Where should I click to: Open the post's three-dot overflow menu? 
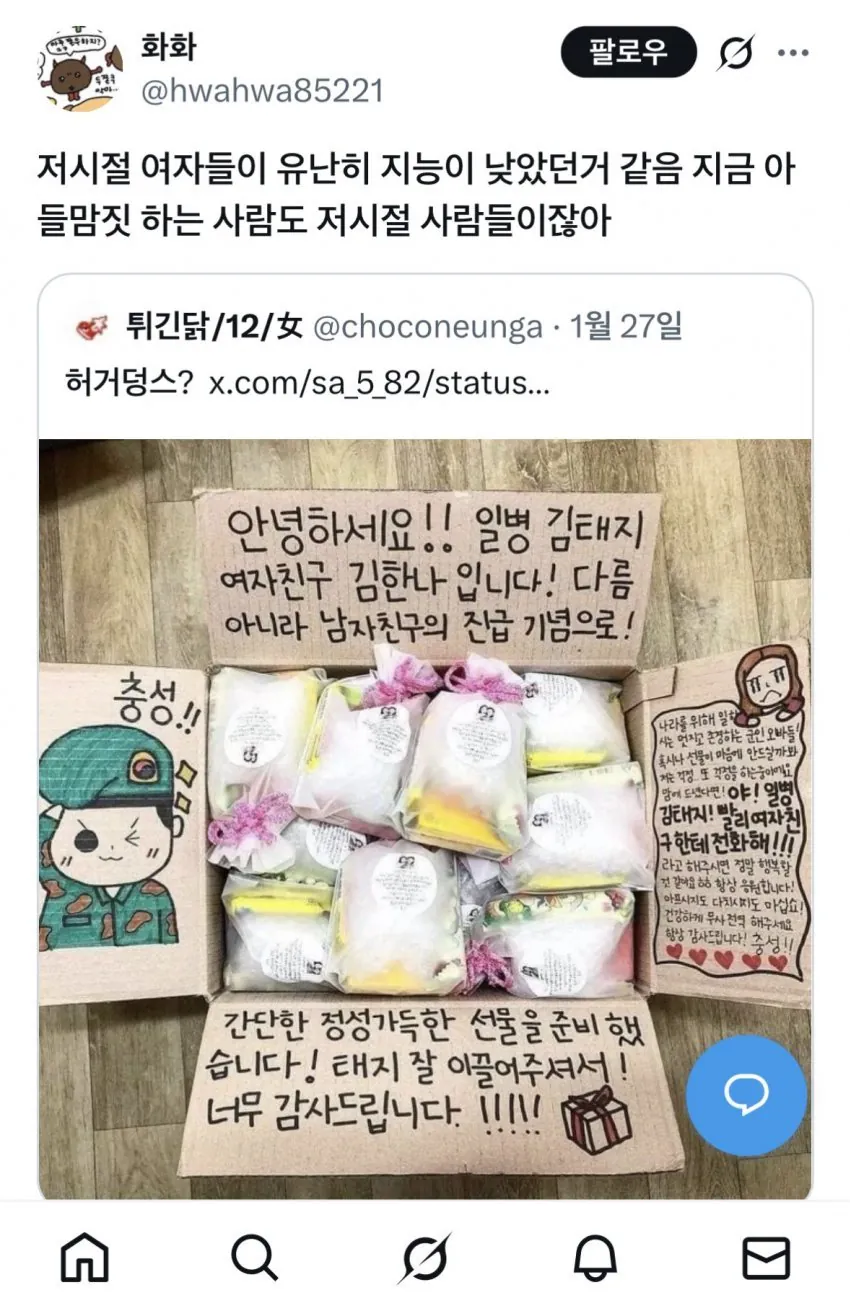tap(794, 52)
